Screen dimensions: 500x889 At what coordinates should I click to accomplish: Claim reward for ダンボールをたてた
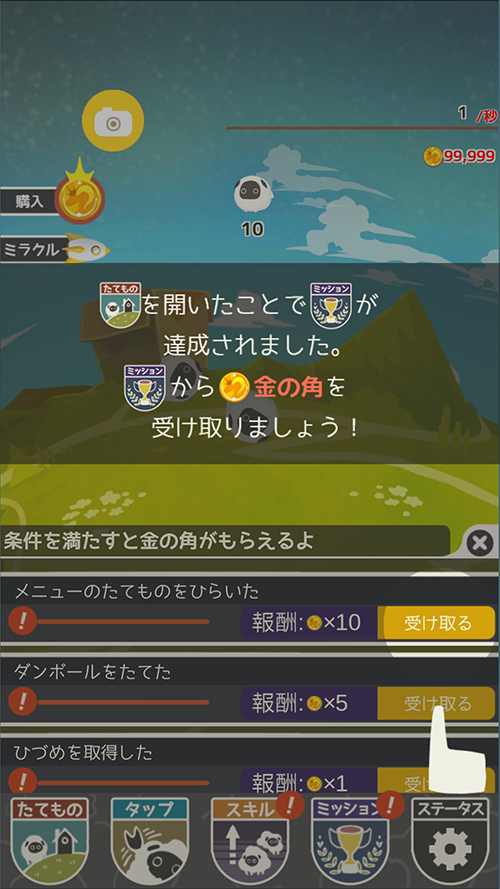click(437, 704)
